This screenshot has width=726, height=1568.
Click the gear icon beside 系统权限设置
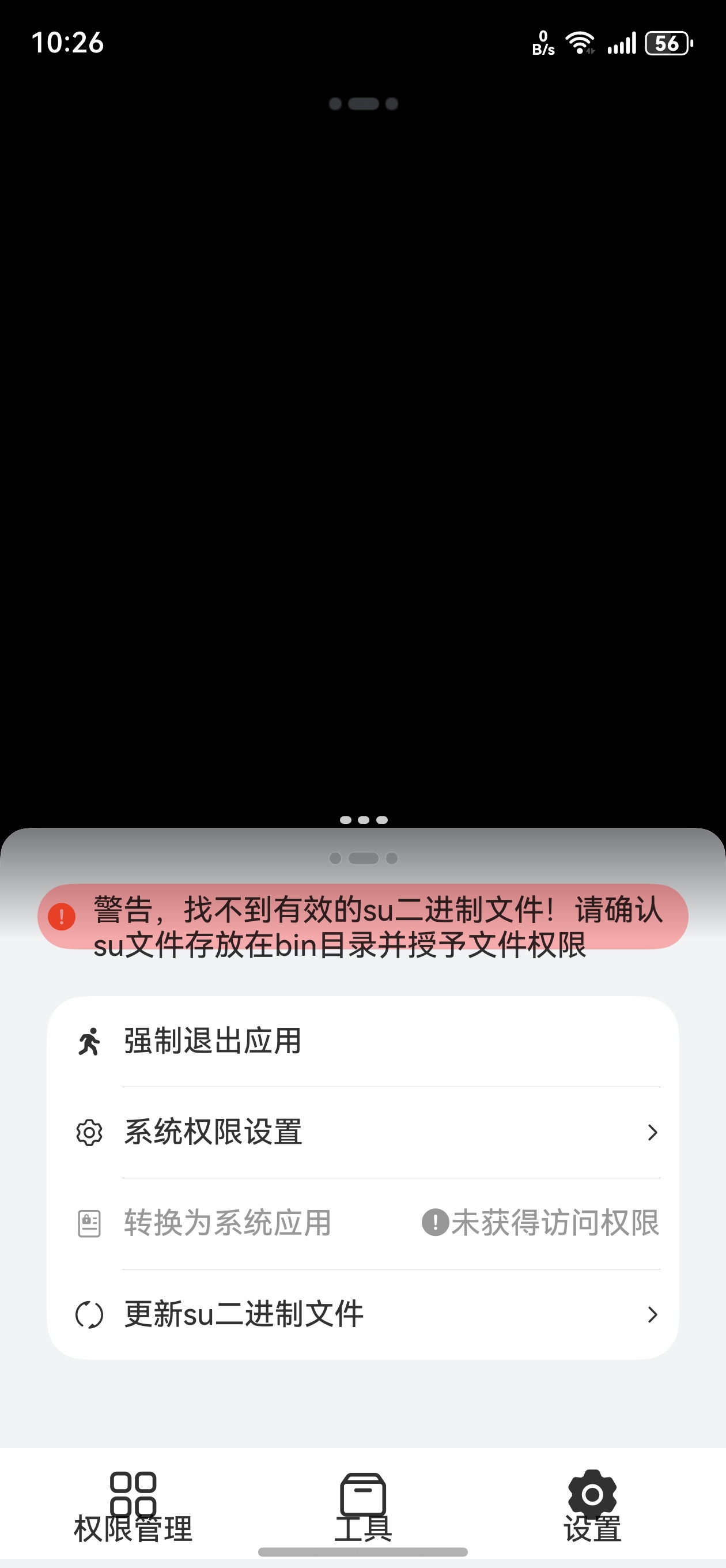(89, 1132)
